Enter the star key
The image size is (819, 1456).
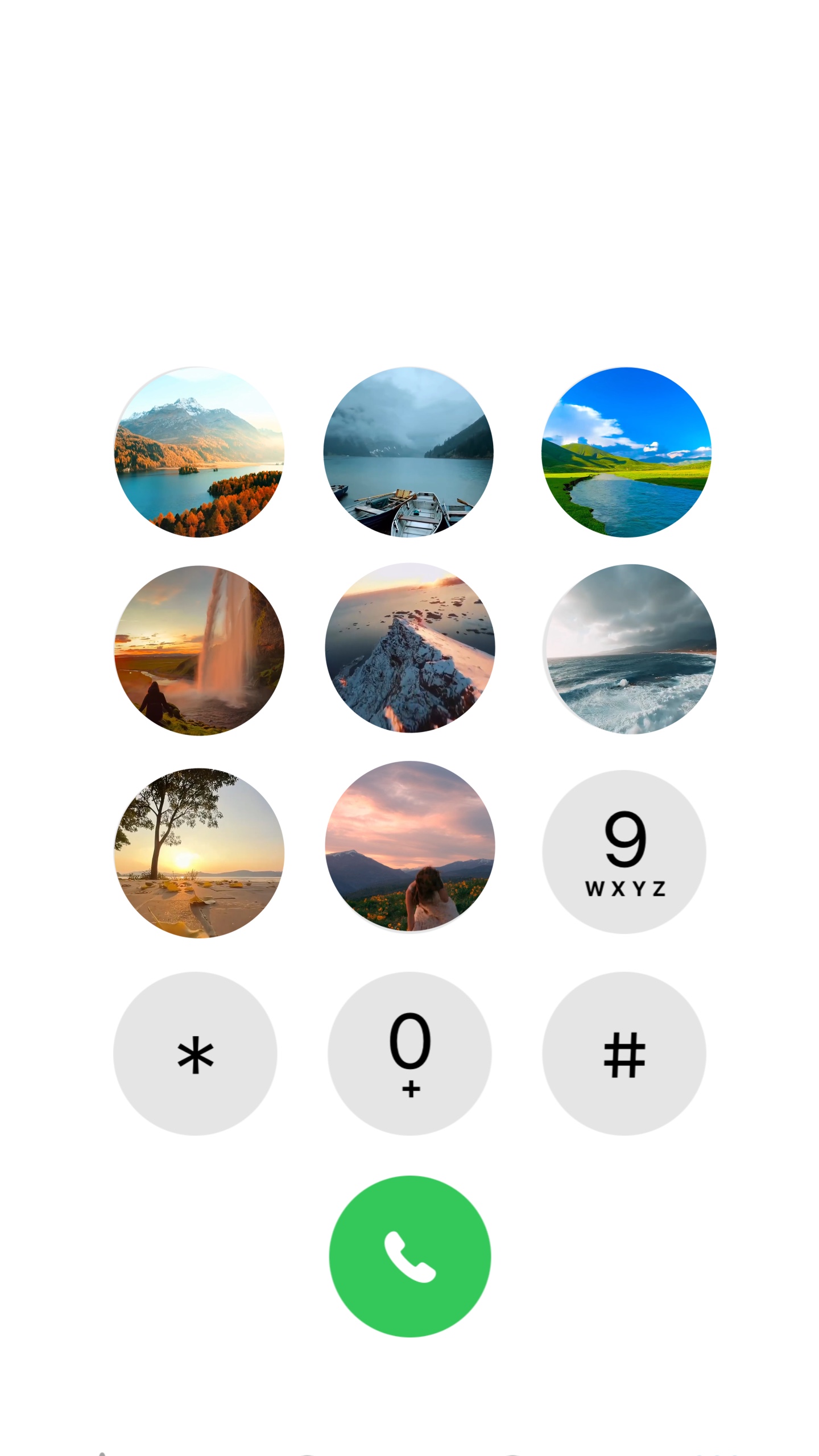[x=195, y=1053]
